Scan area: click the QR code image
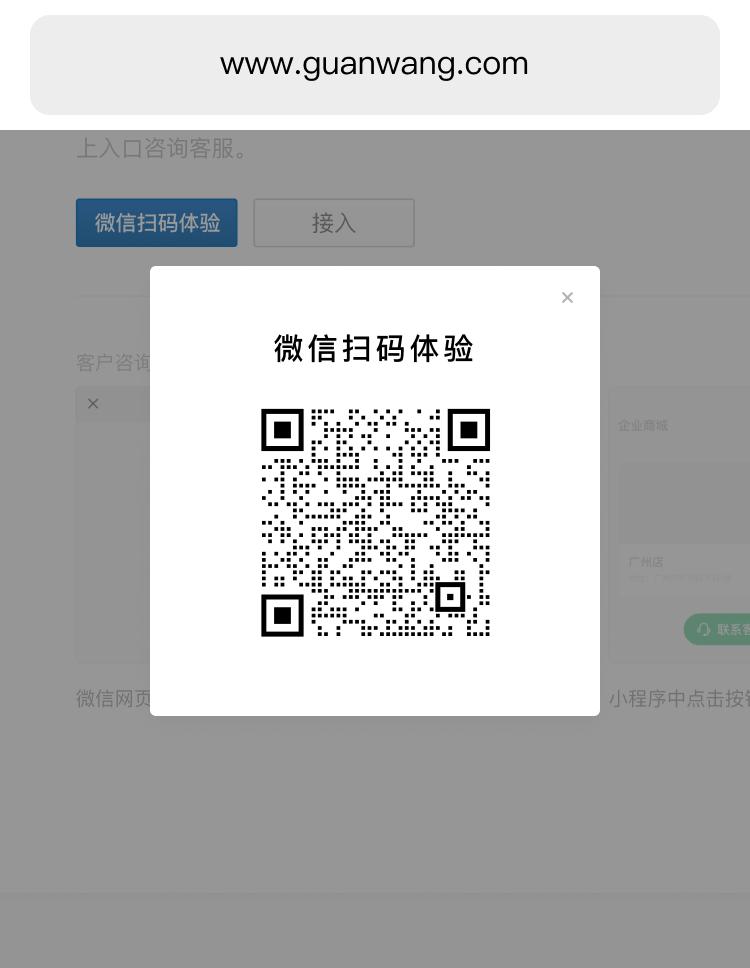Image resolution: width=750 pixels, height=968 pixels. pos(375,522)
